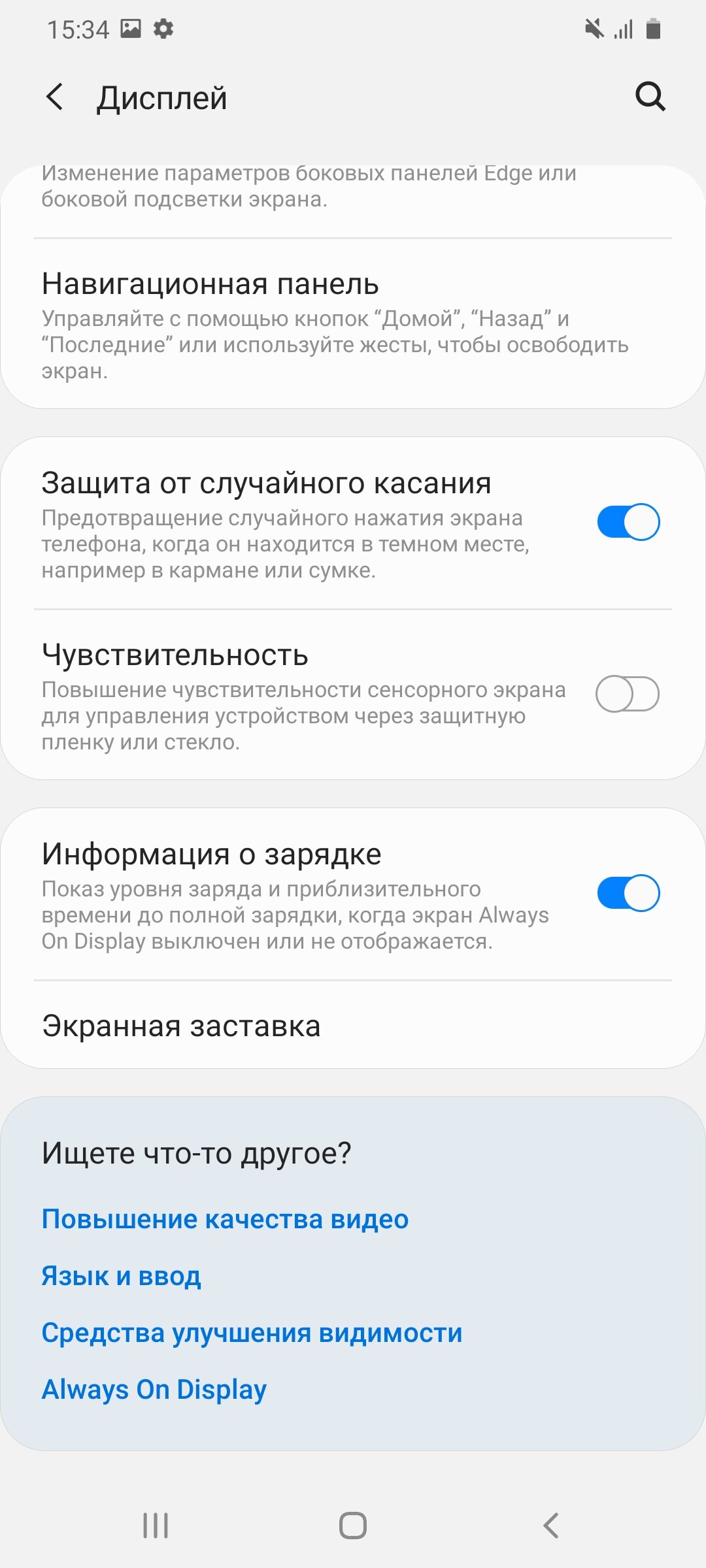The image size is (706, 1568).
Task: Tap the system home button
Action: pyautogui.click(x=353, y=1526)
